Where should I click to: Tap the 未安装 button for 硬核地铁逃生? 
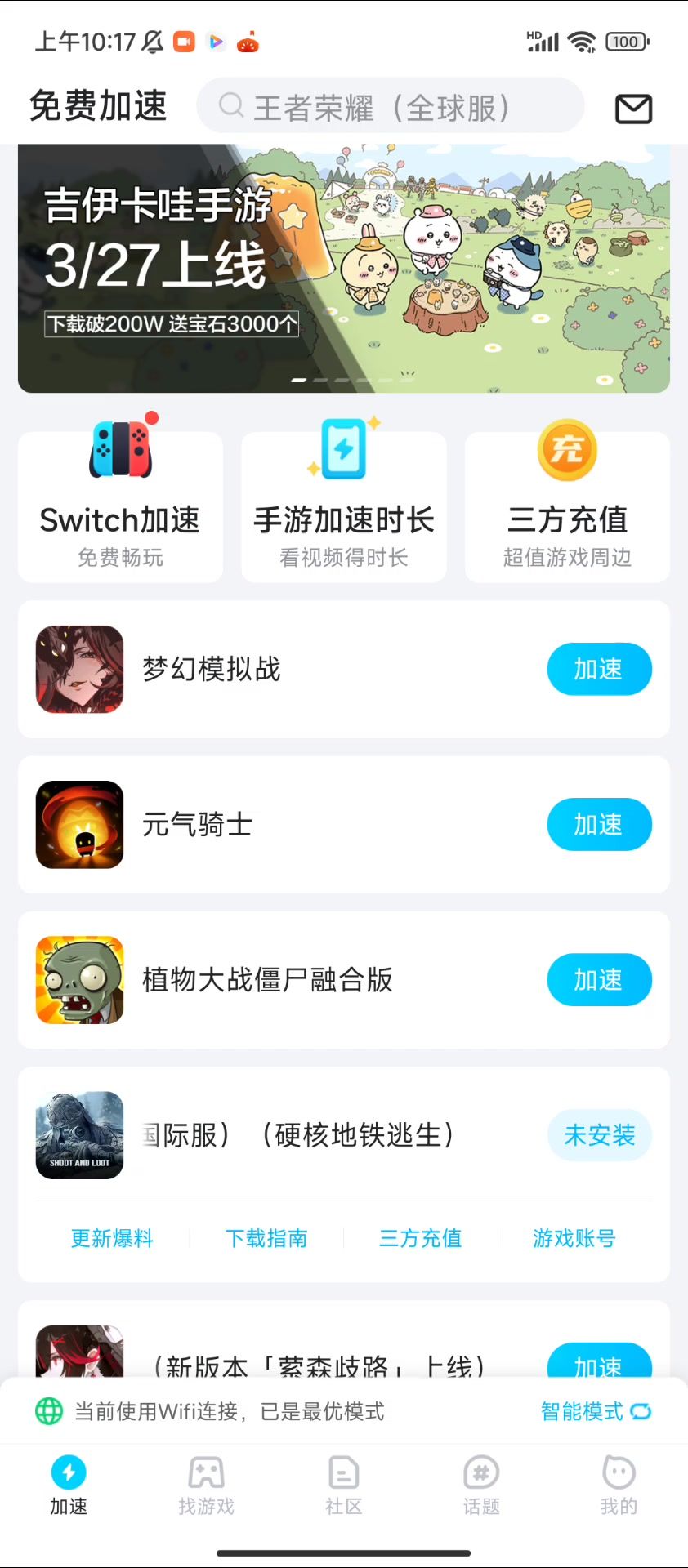click(x=599, y=1135)
